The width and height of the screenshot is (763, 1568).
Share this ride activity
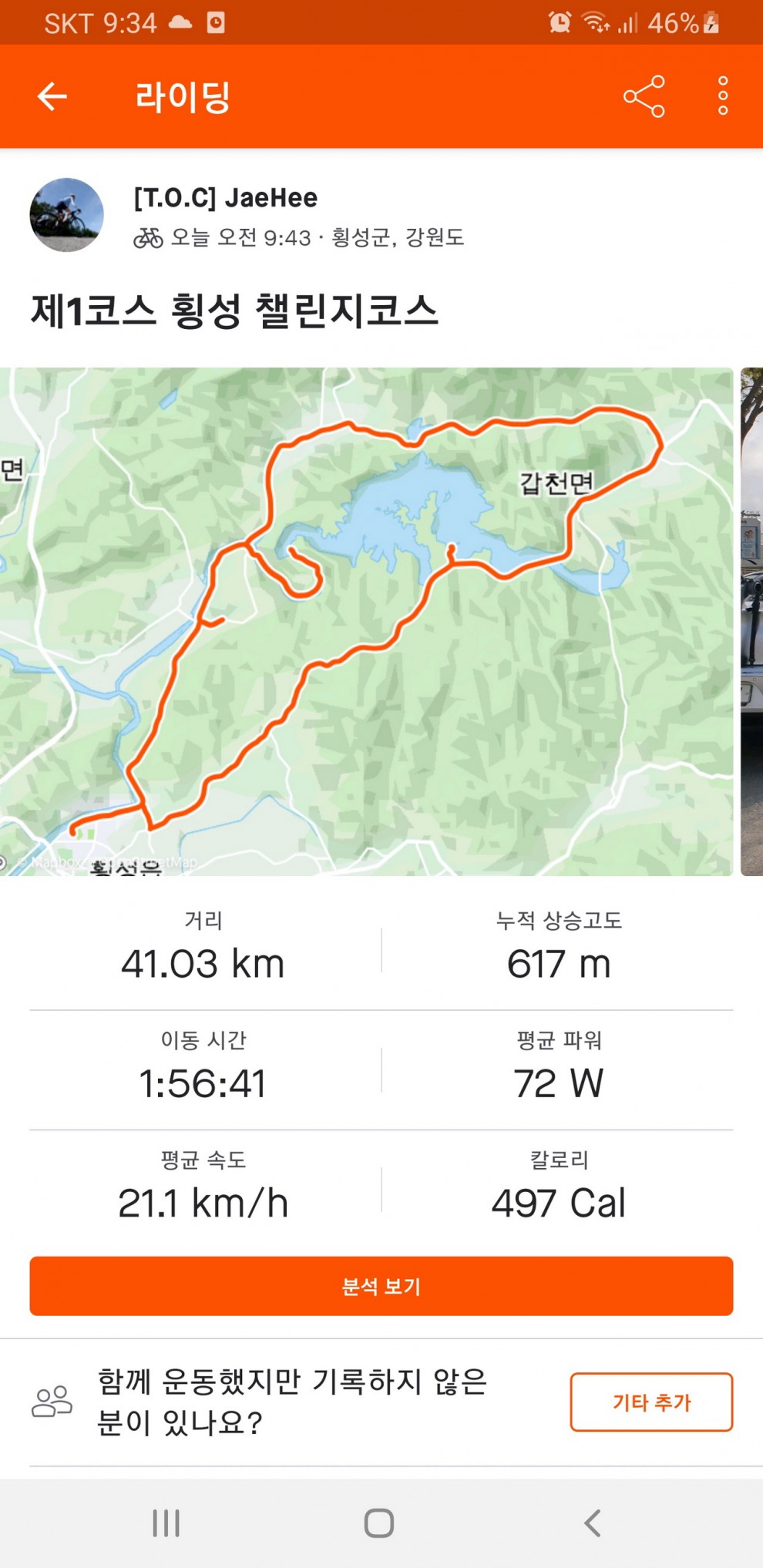(x=644, y=96)
